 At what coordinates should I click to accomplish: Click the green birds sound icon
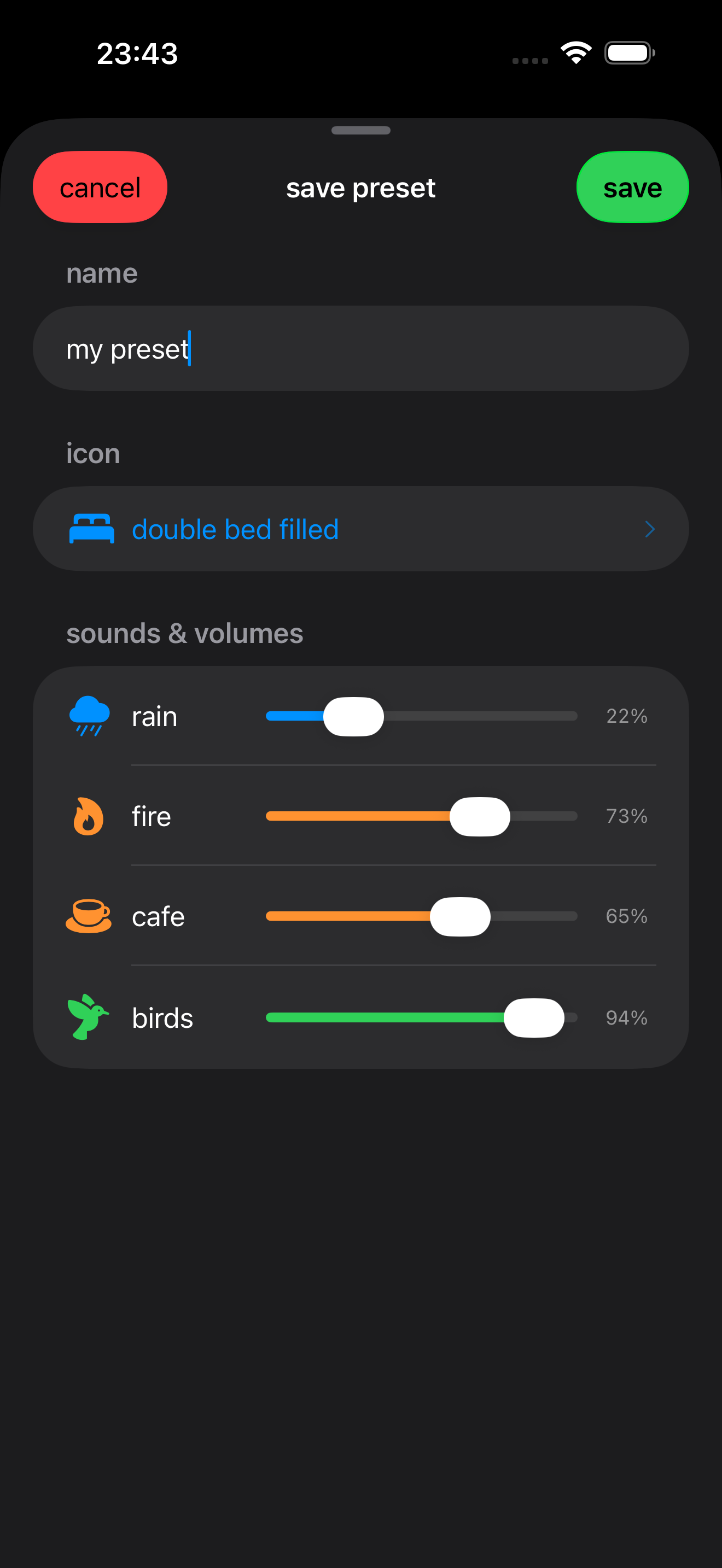pyautogui.click(x=88, y=1016)
